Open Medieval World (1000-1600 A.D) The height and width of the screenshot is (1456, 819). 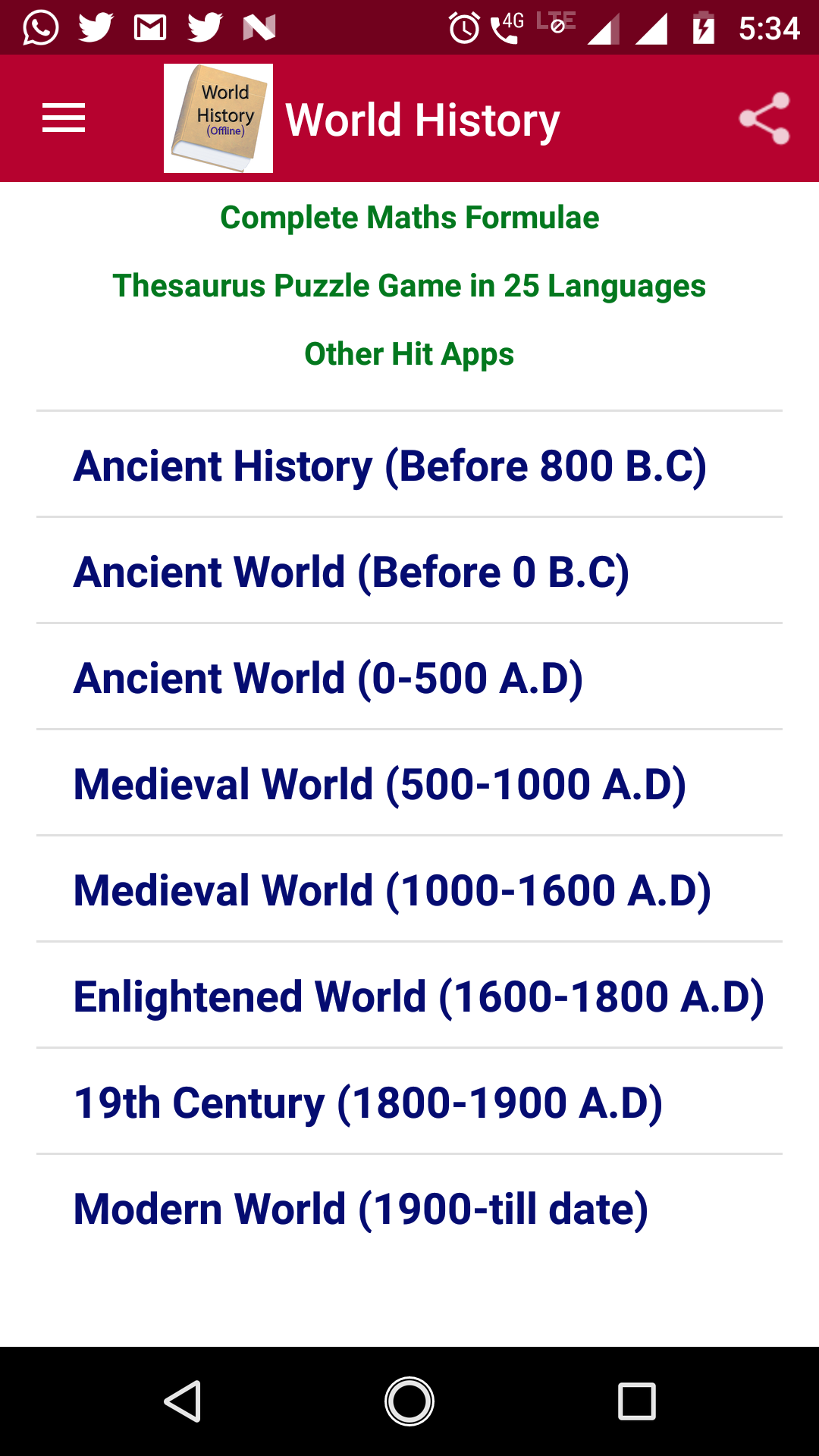click(x=392, y=890)
